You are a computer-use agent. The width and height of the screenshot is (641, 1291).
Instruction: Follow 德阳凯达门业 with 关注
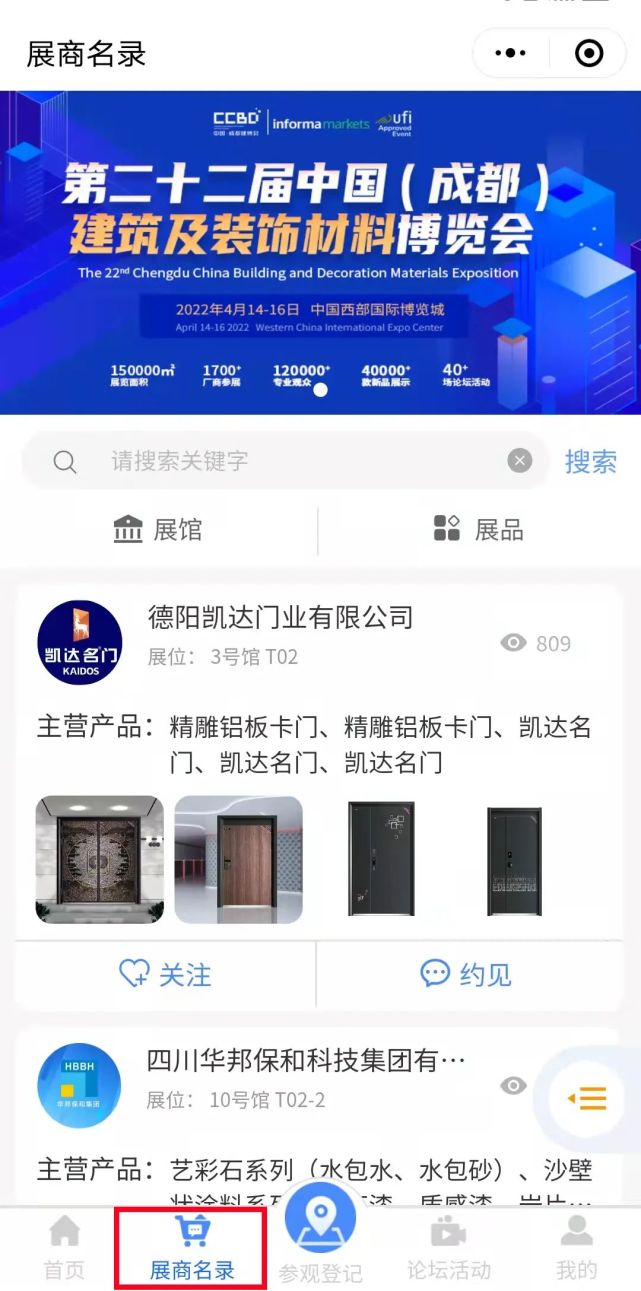pyautogui.click(x=165, y=974)
